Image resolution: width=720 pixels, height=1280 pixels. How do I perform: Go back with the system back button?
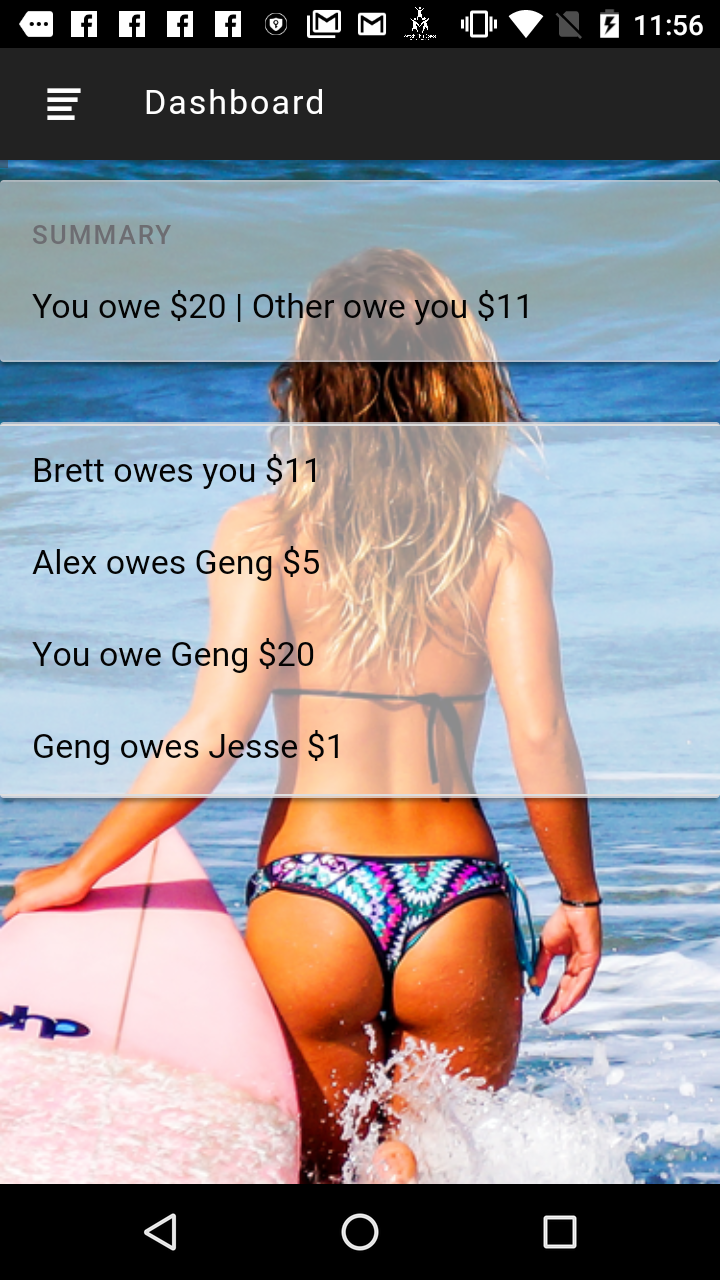click(160, 1232)
